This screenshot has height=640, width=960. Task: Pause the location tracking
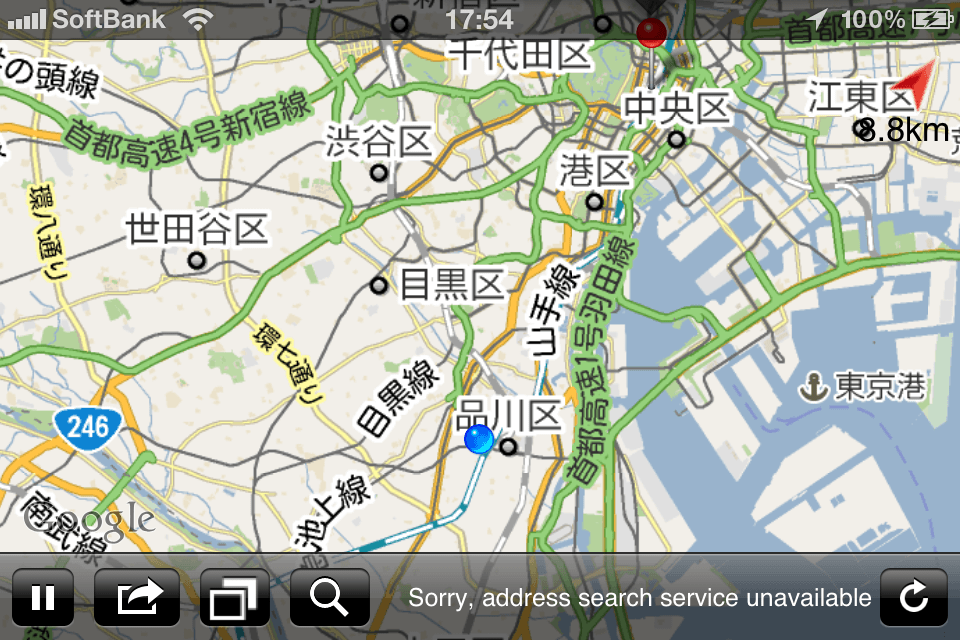tap(43, 598)
